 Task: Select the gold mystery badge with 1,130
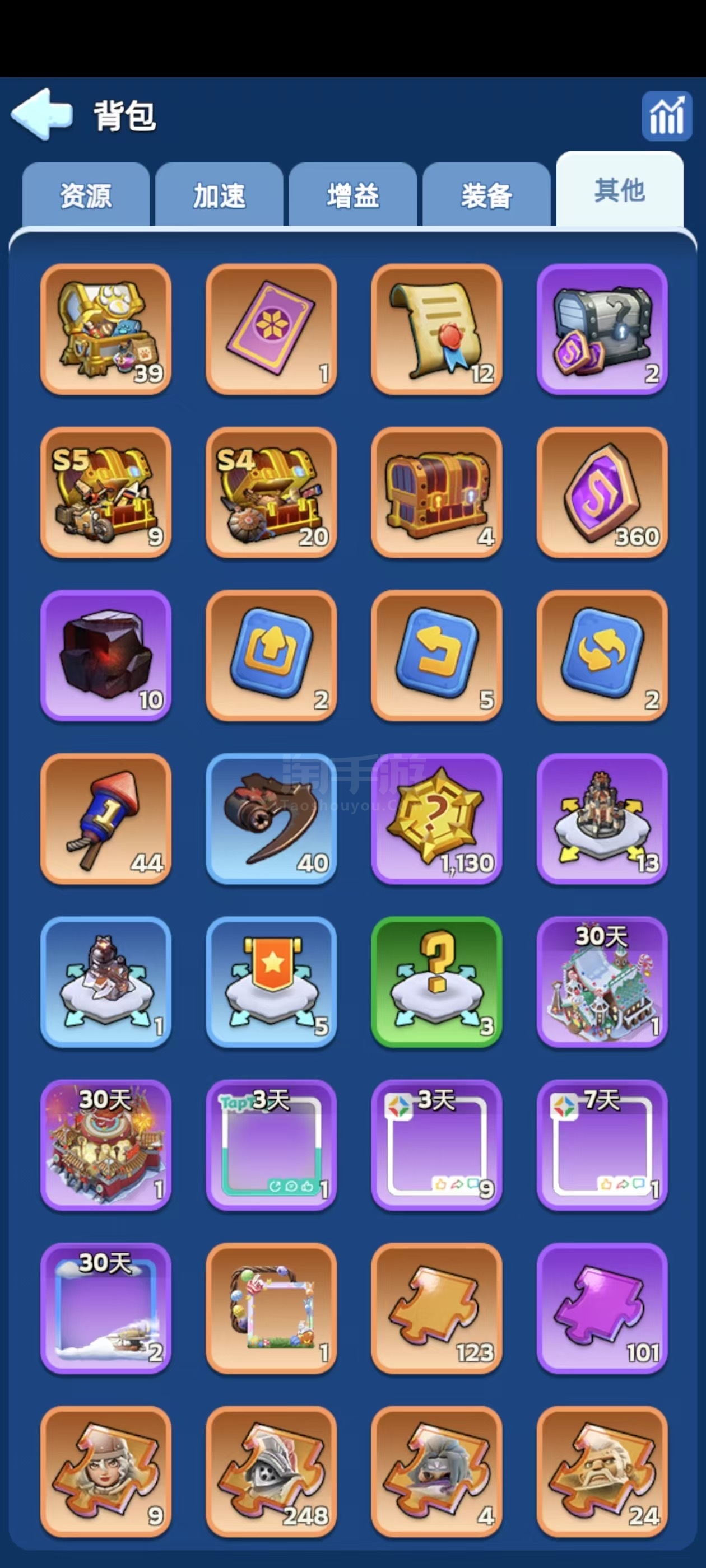436,819
